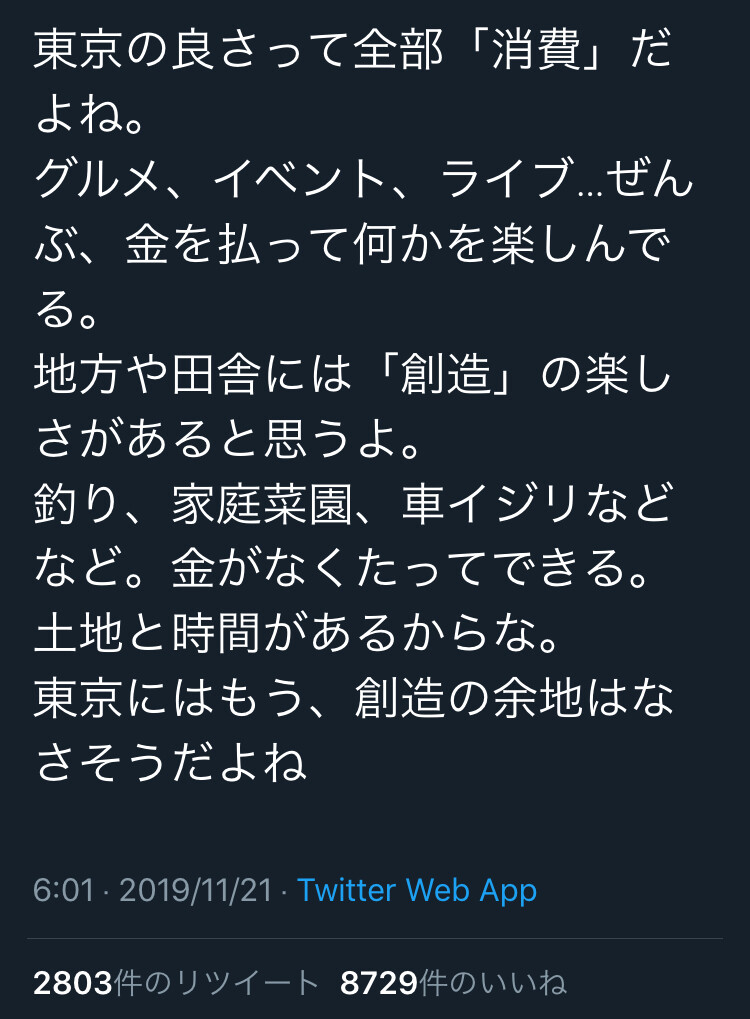
Task: View the 8729件のいいね list
Action: [x=453, y=983]
